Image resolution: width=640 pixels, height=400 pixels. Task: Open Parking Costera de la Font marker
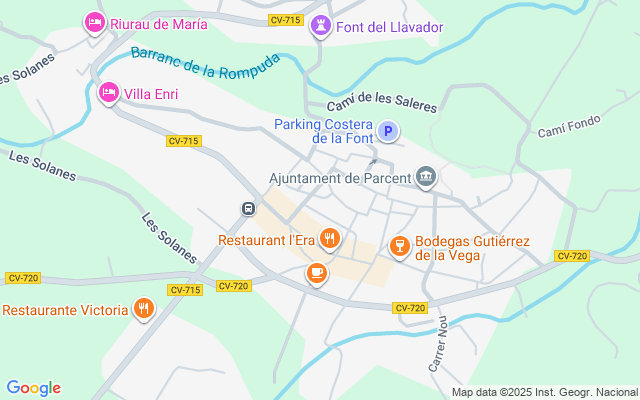(388, 131)
